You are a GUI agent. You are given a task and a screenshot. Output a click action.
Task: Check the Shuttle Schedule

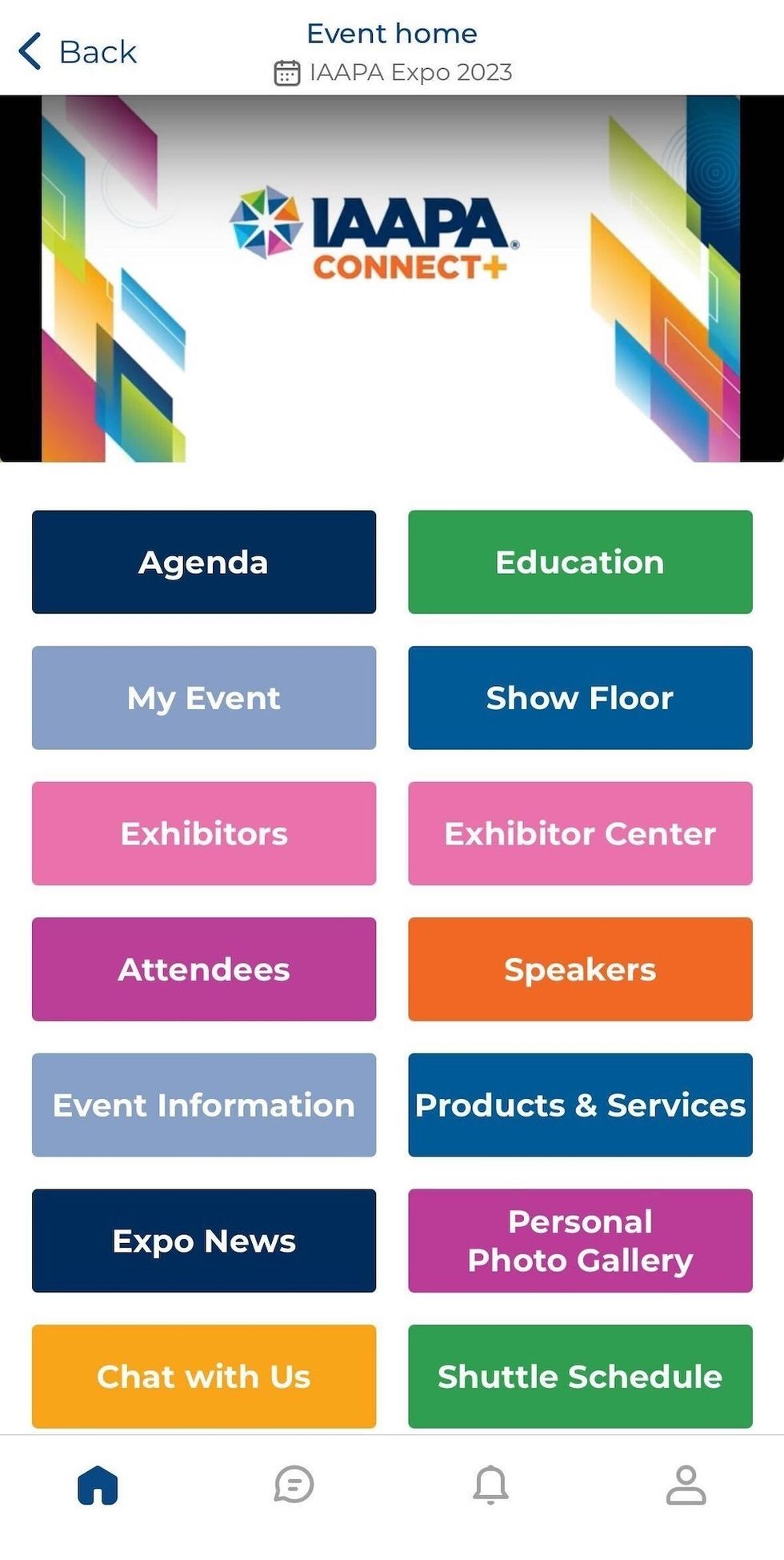coord(579,1377)
